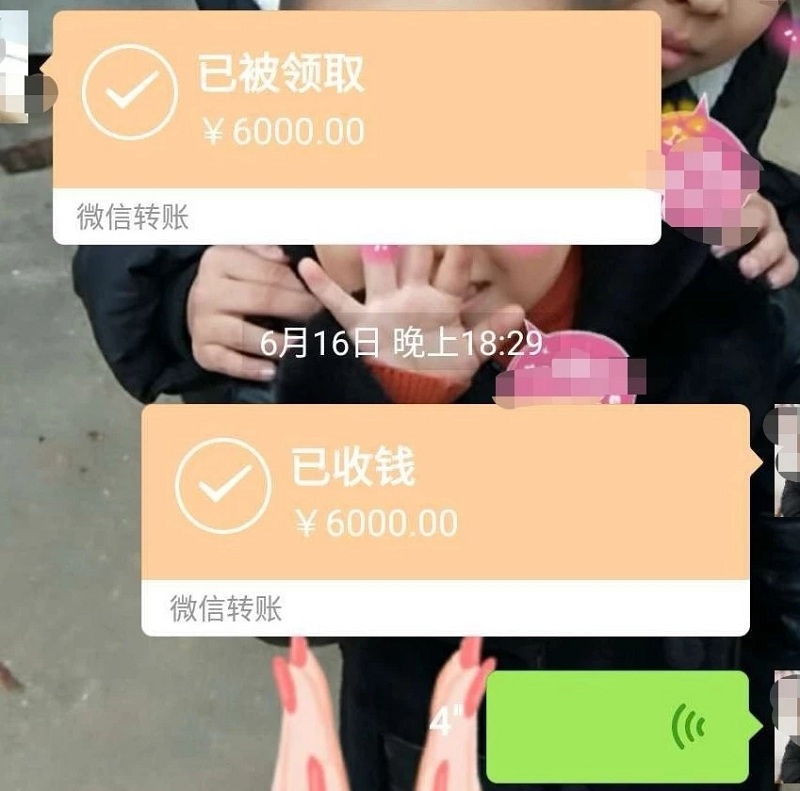Play the 4-second green voice message
The height and width of the screenshot is (791, 800).
pos(616,726)
